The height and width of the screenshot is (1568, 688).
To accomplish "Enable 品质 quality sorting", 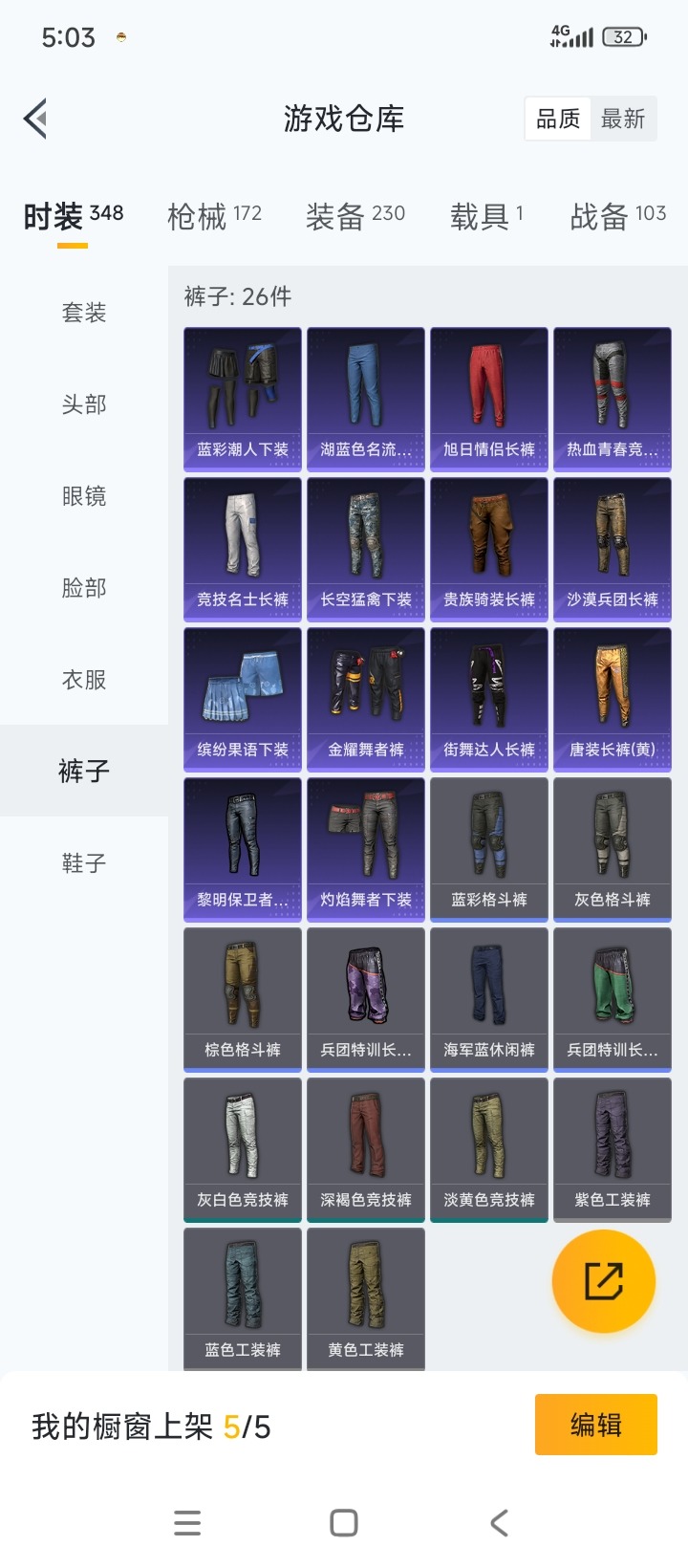I will 558,118.
